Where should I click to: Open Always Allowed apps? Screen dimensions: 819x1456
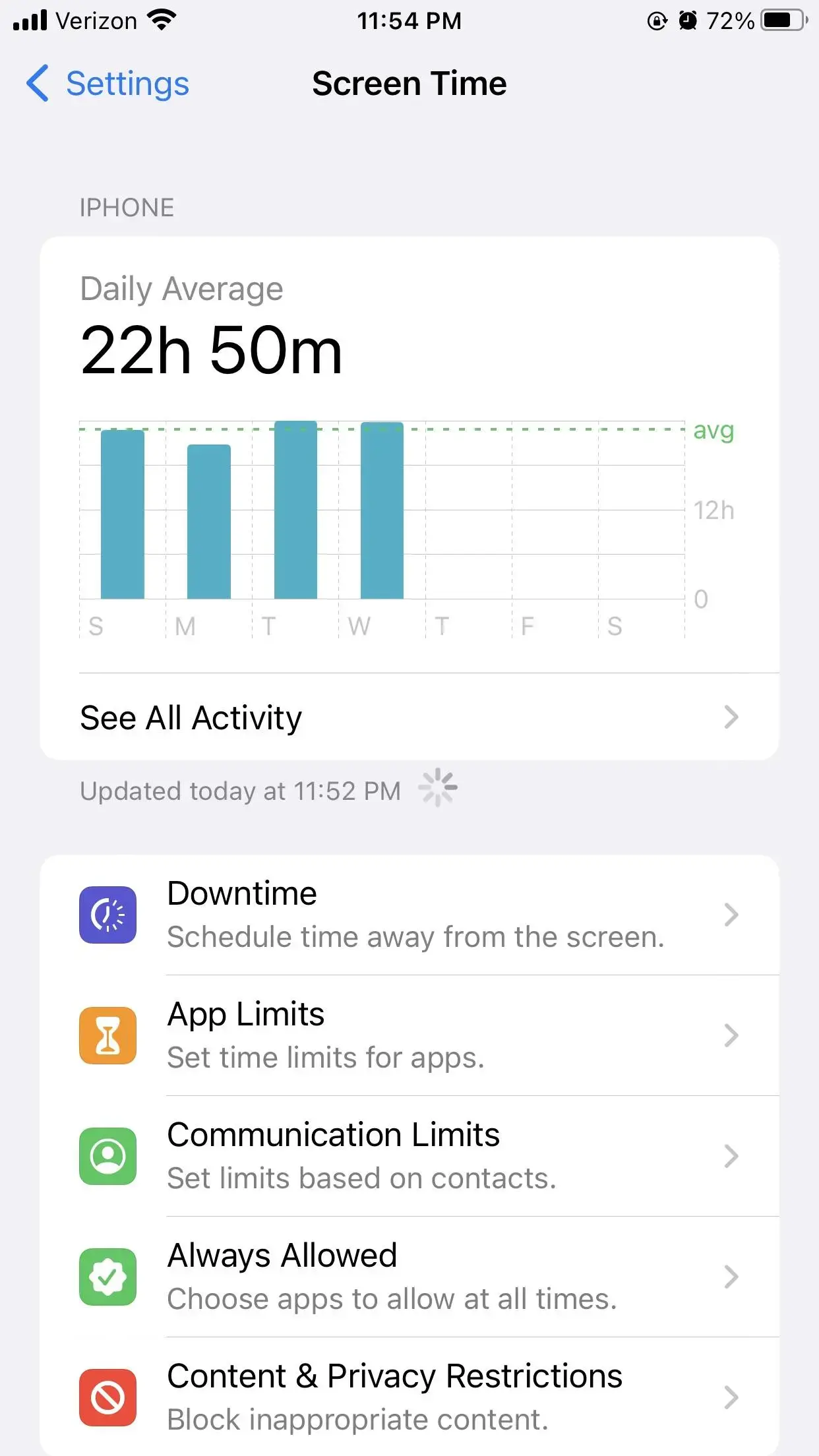(409, 1277)
